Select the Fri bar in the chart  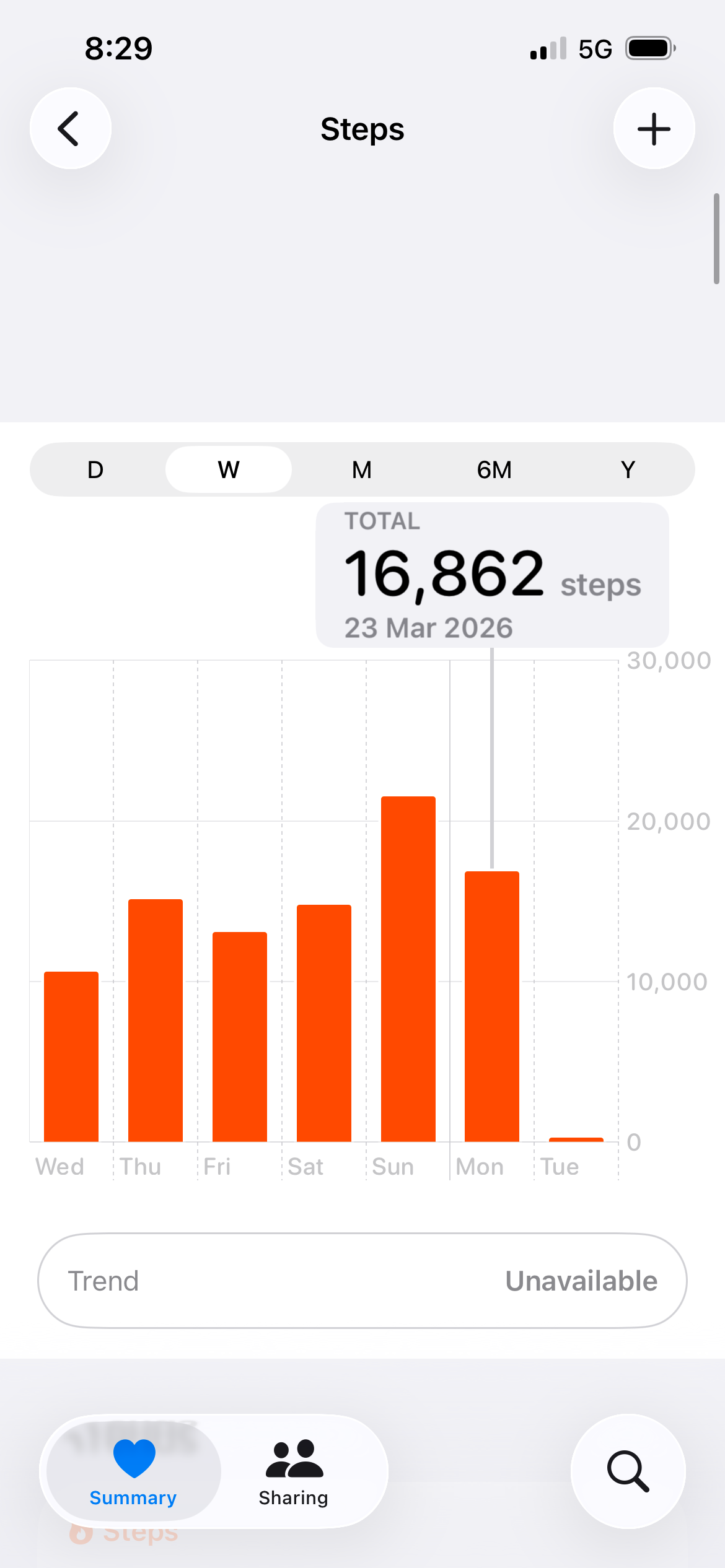(x=240, y=1037)
